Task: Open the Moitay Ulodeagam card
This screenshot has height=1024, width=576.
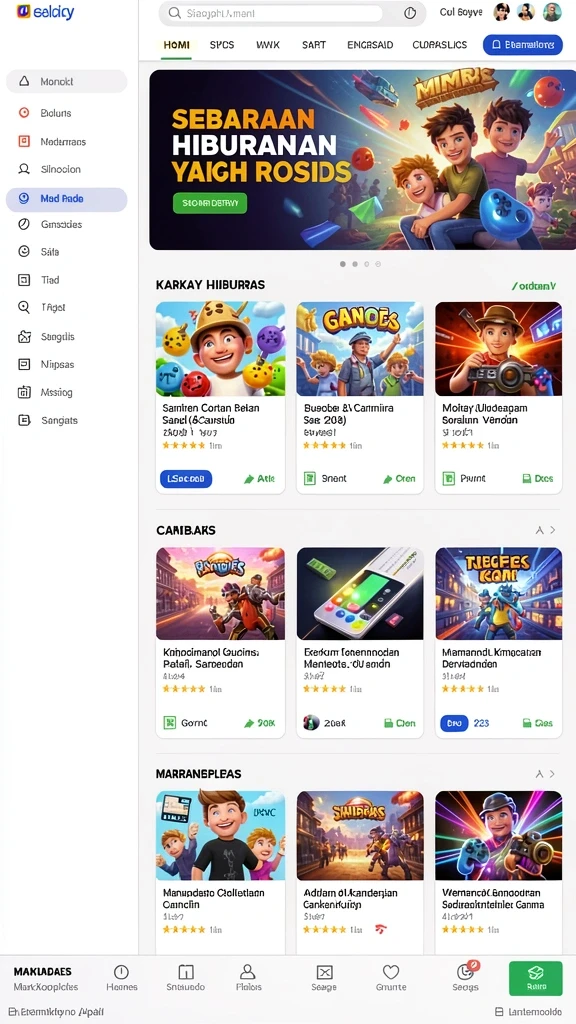Action: point(498,397)
